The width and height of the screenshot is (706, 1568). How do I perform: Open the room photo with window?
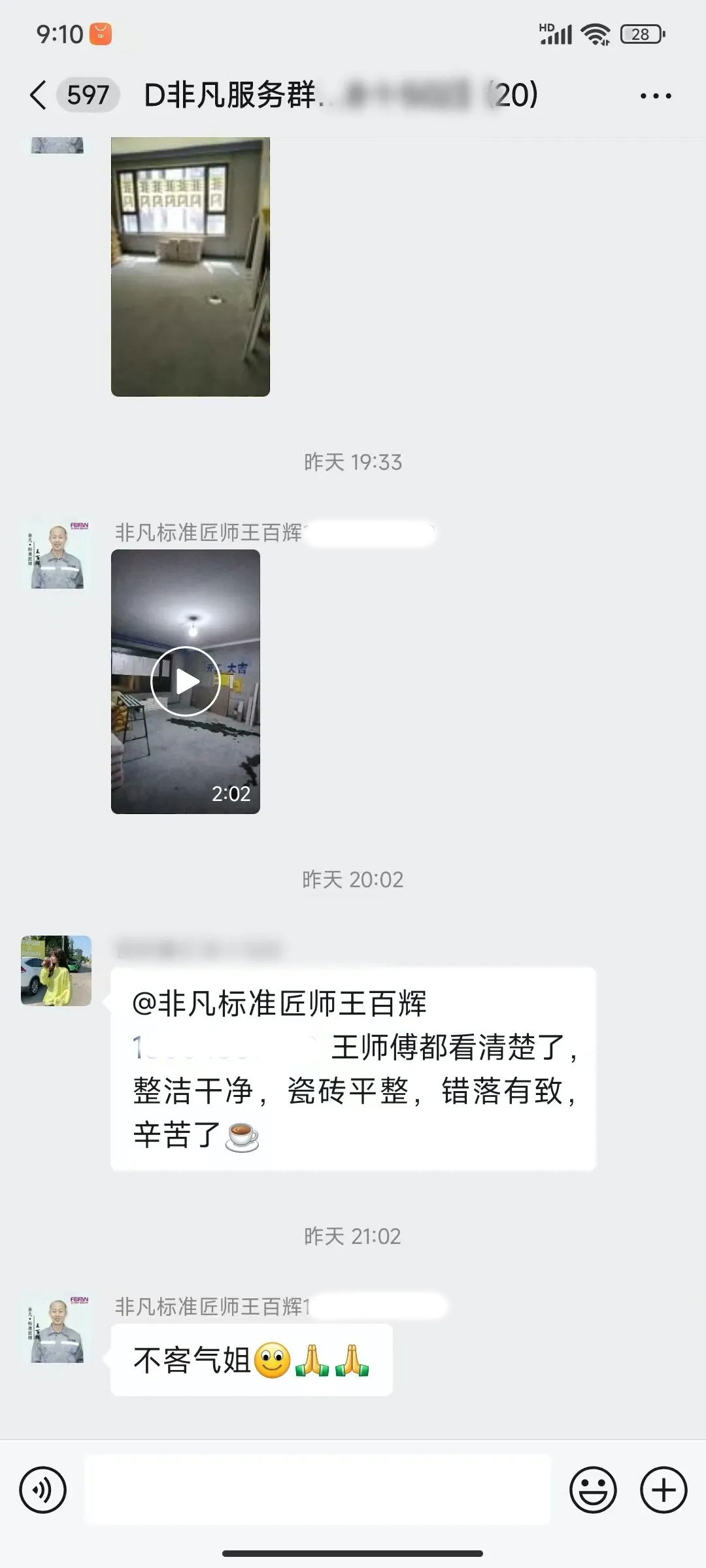click(190, 267)
